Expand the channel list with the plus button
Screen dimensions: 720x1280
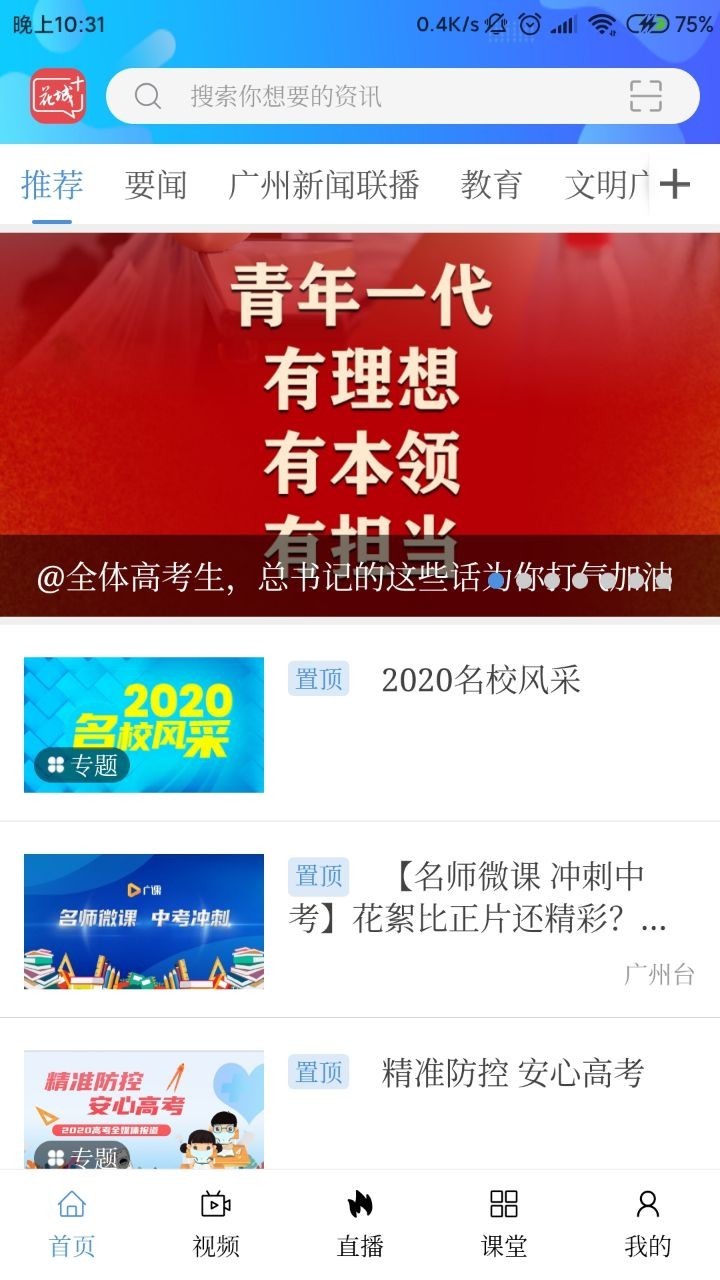pyautogui.click(x=676, y=186)
